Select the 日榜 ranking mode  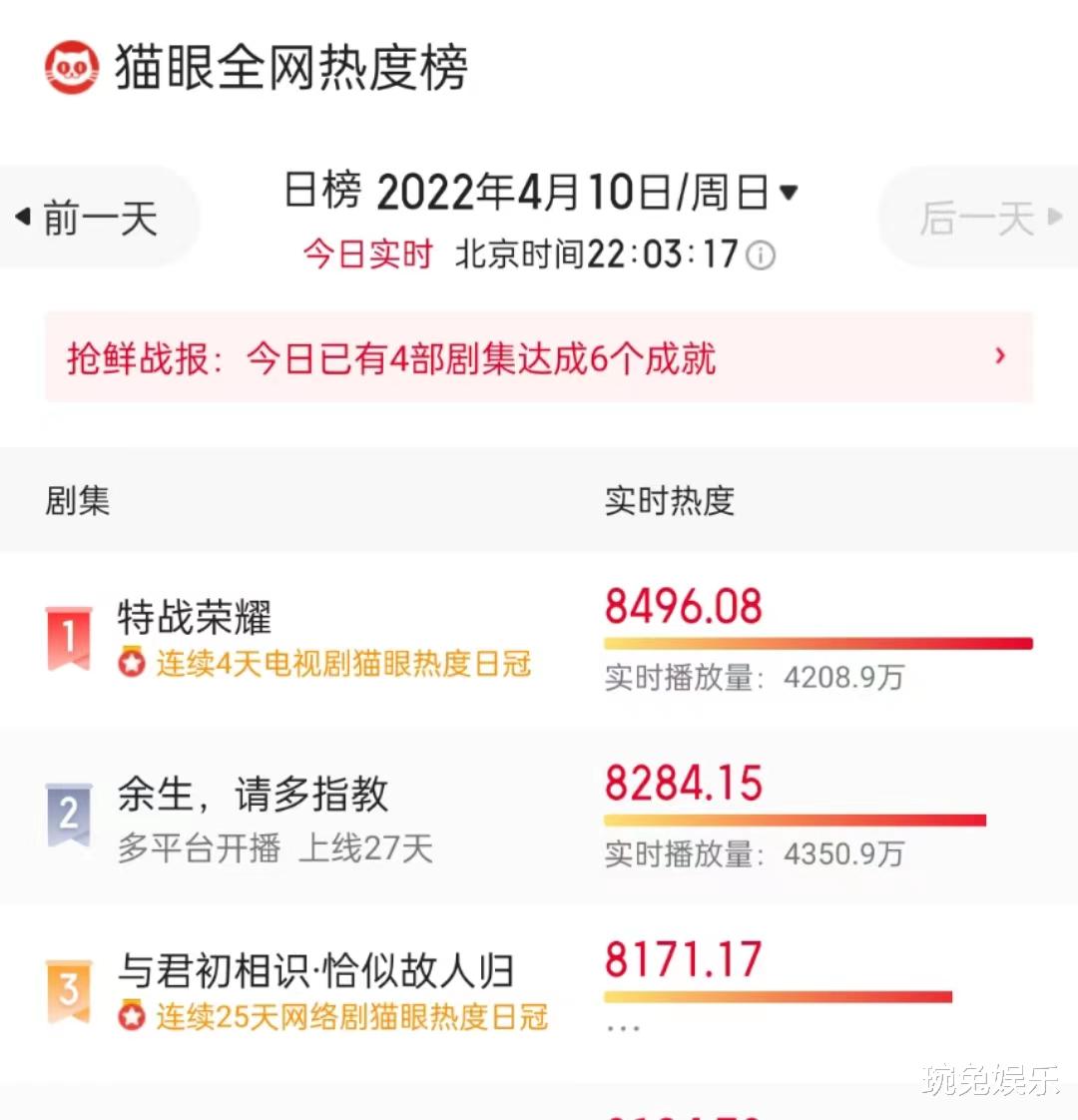pyautogui.click(x=322, y=192)
